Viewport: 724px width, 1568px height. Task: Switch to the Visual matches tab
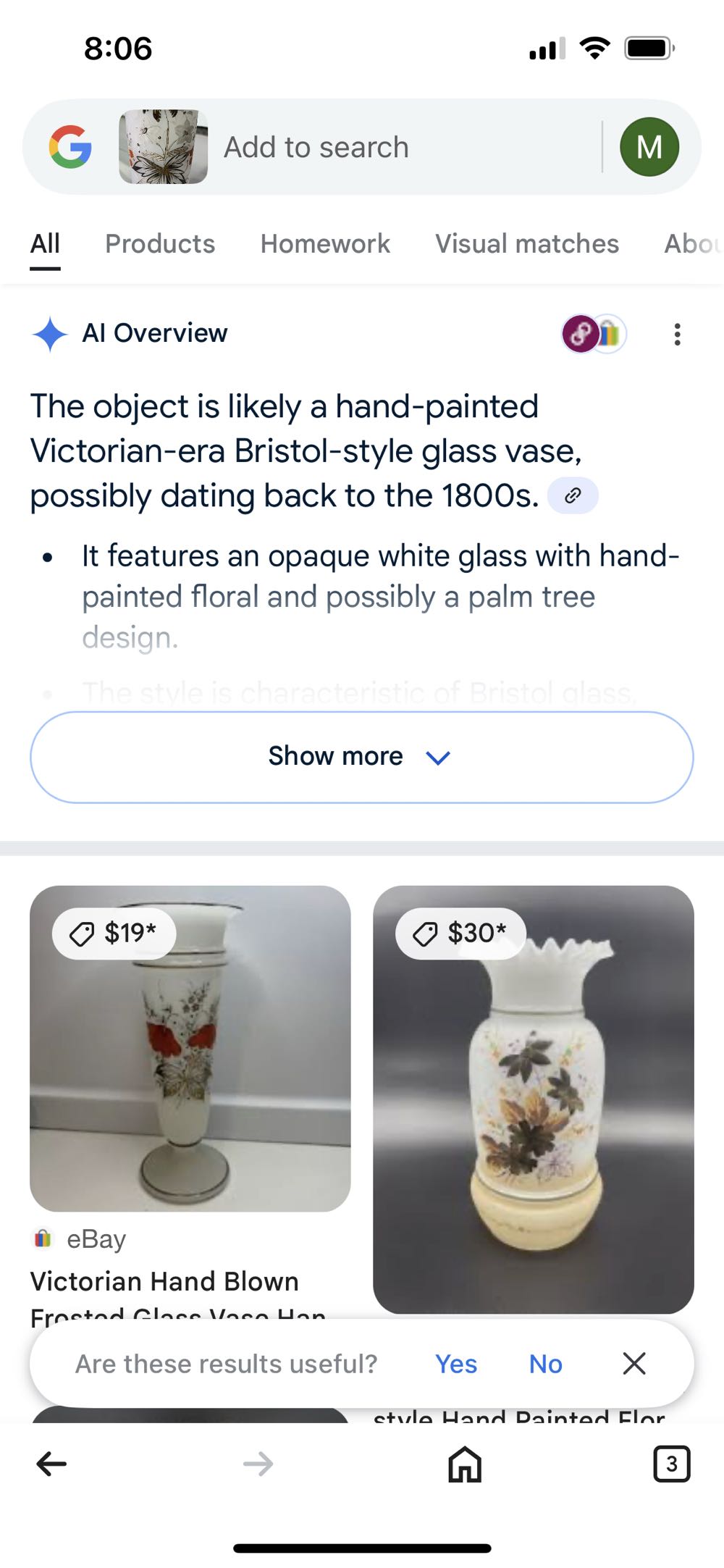[528, 243]
